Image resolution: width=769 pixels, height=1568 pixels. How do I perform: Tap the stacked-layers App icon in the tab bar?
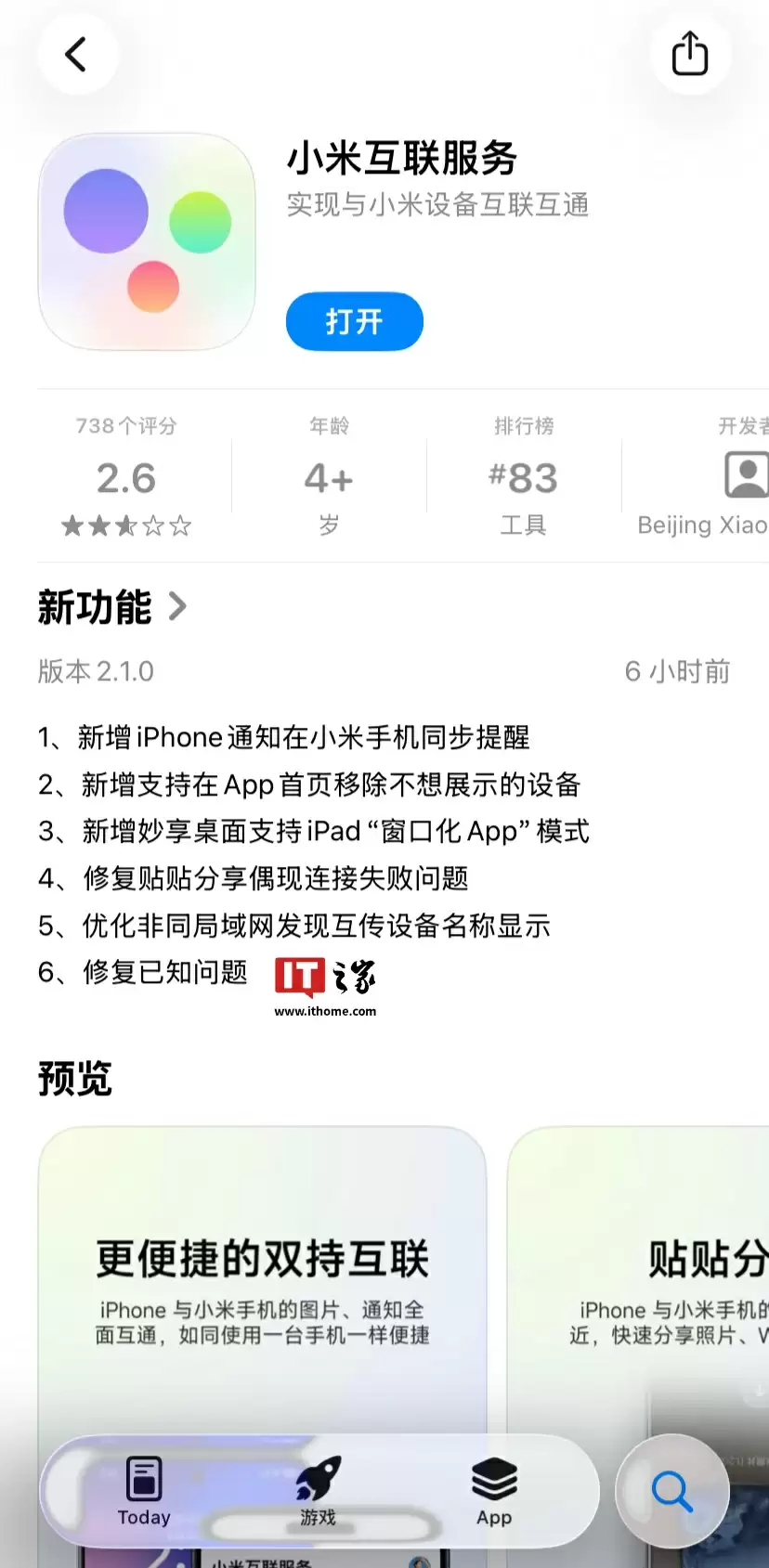tap(492, 1477)
